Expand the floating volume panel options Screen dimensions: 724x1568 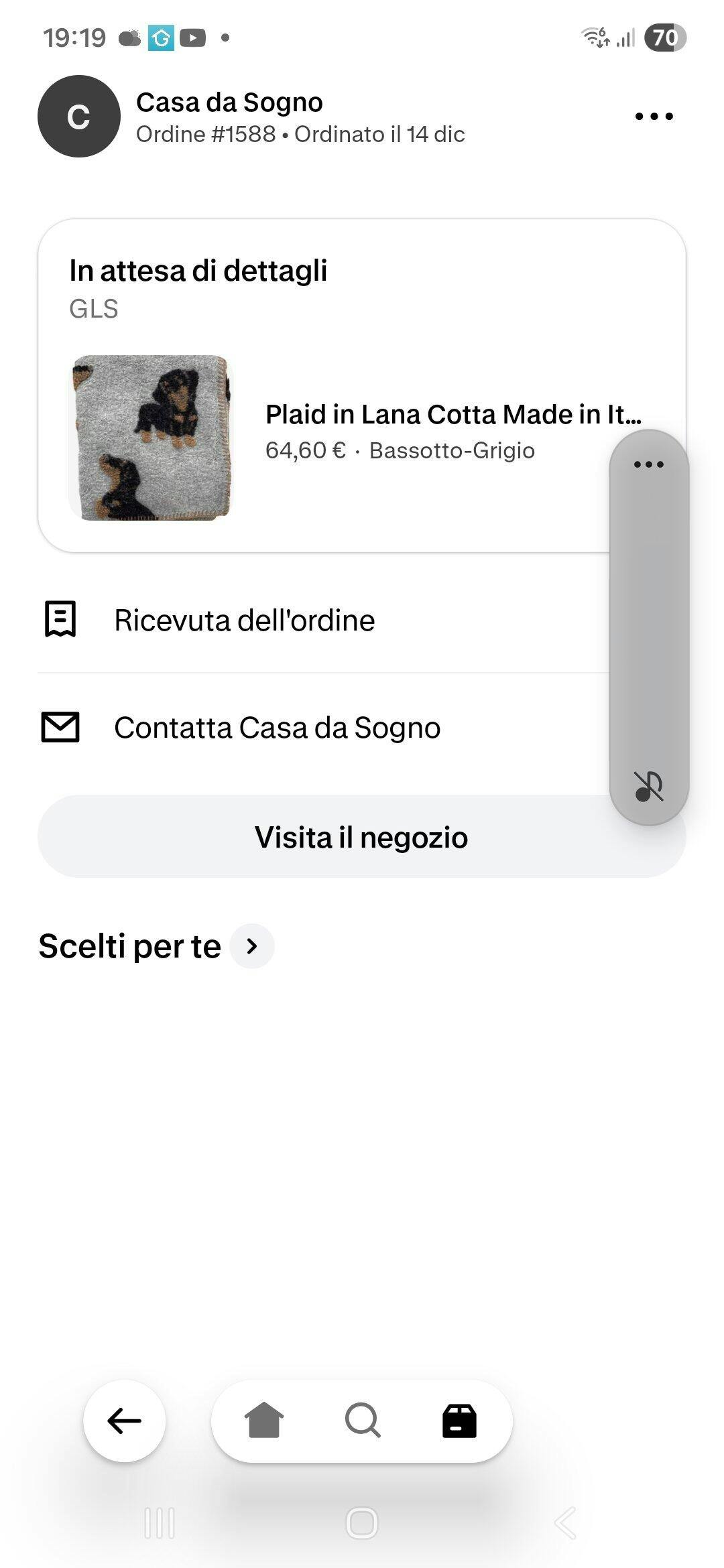648,464
